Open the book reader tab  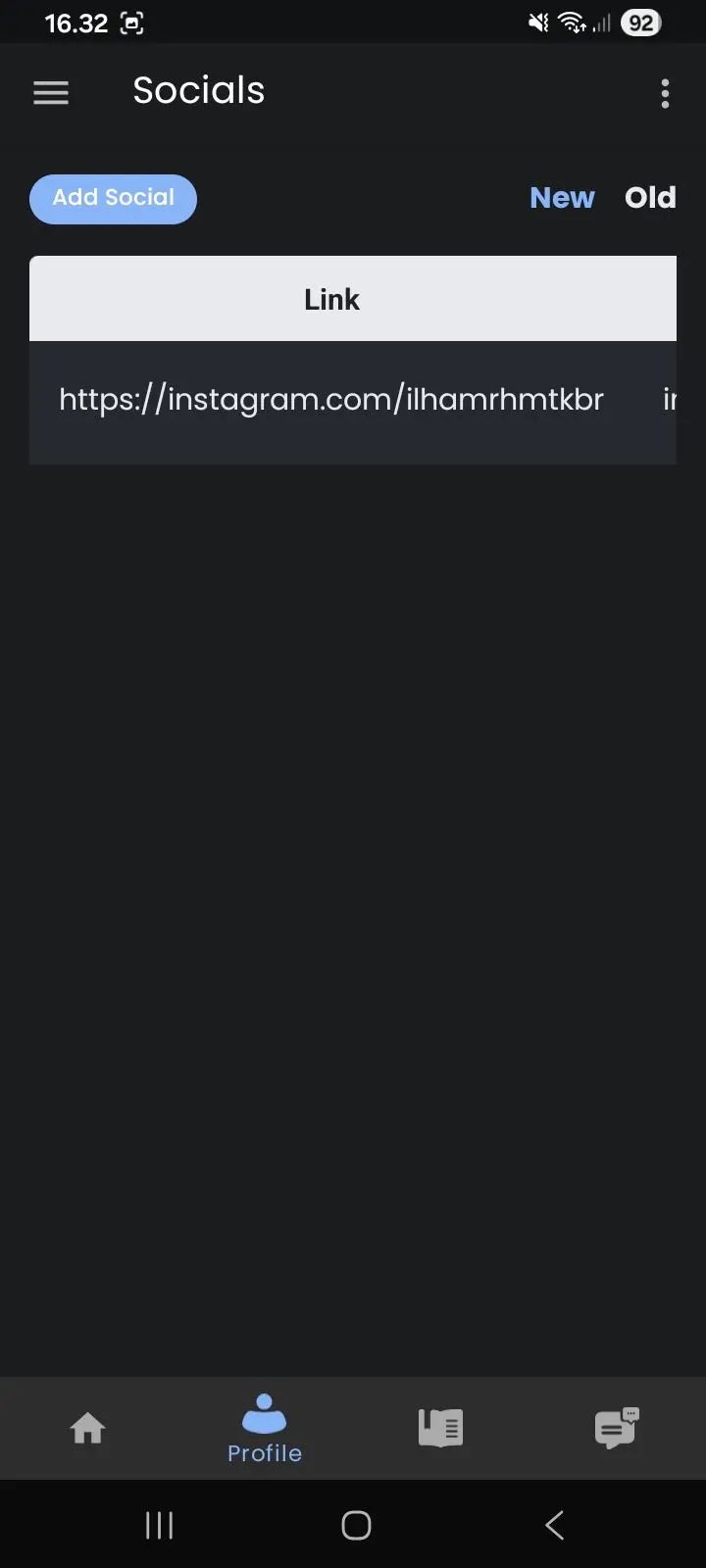[440, 1428]
